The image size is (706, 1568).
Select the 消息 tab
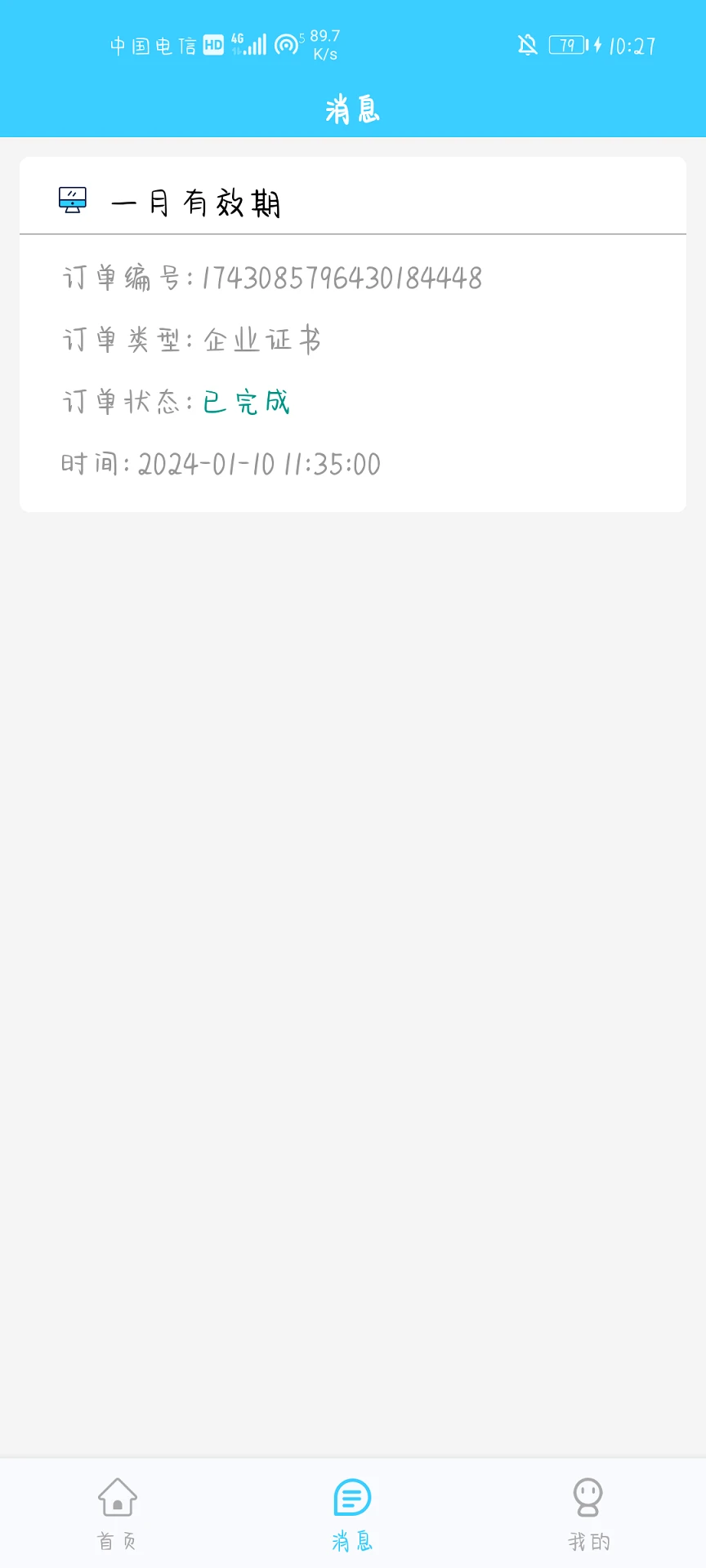tap(353, 1512)
